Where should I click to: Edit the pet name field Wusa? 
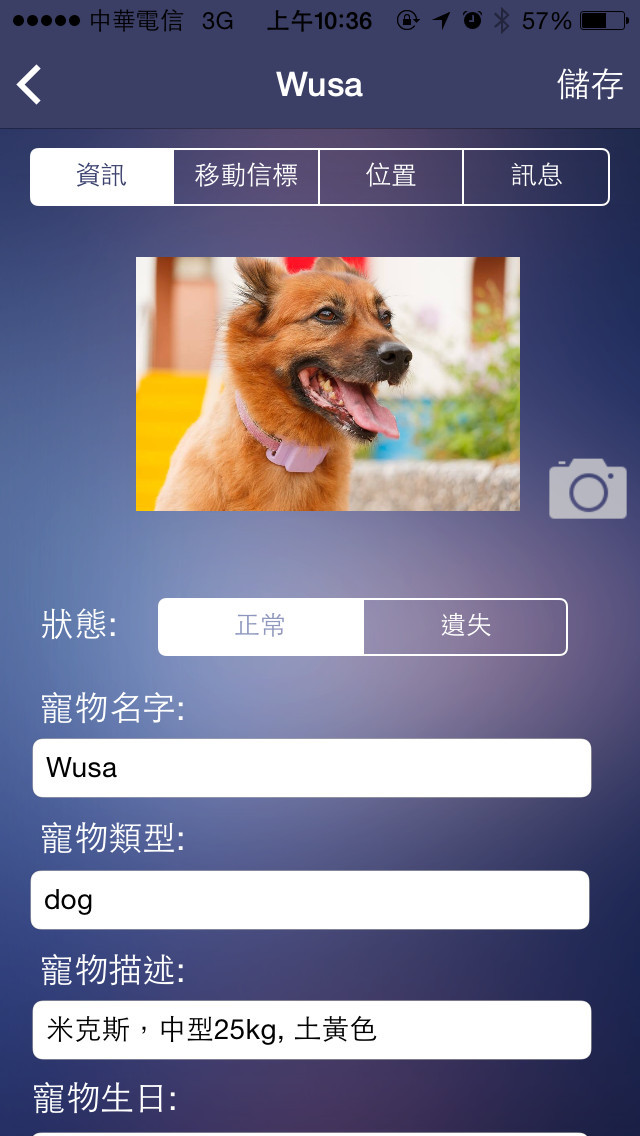311,768
